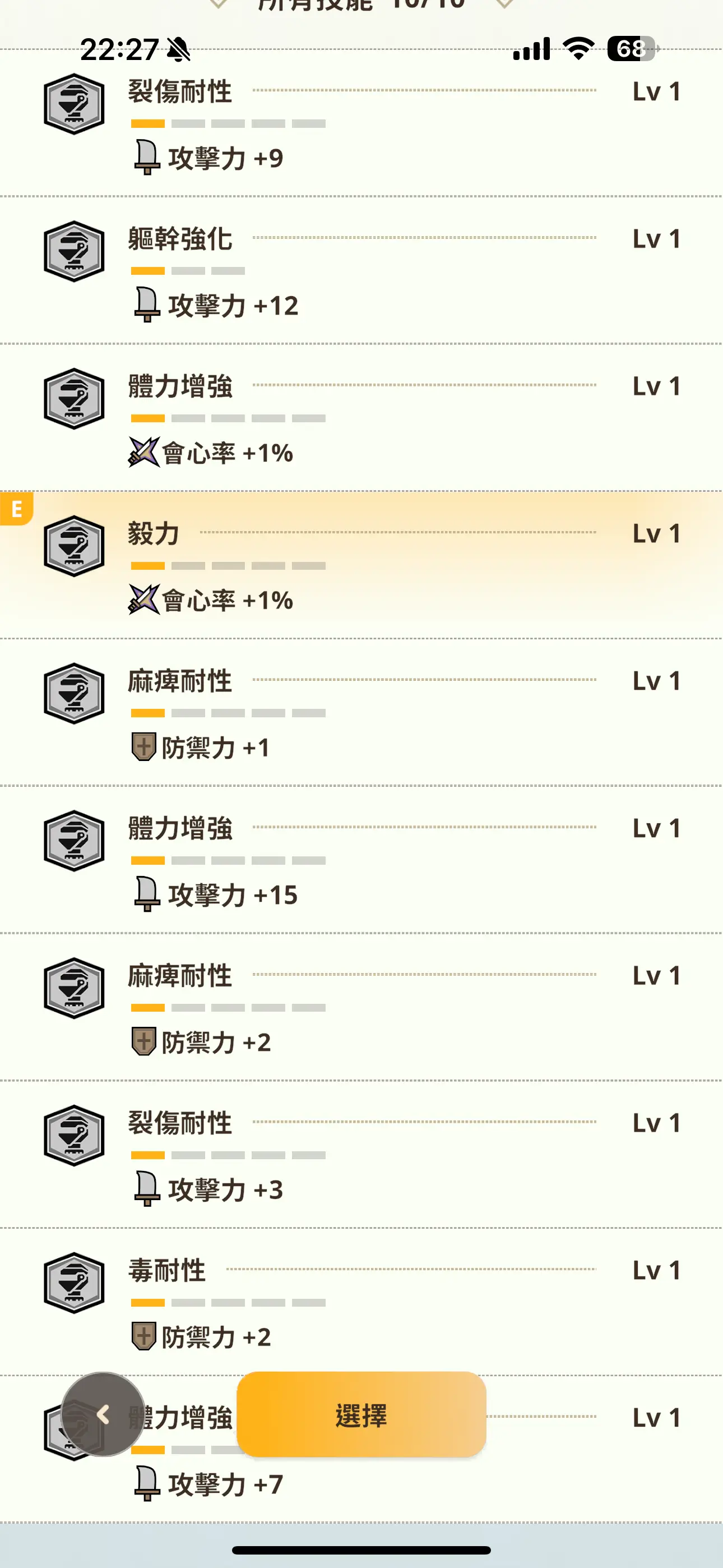Tap the sword icon beside 攻擊力 +12

pos(146,306)
